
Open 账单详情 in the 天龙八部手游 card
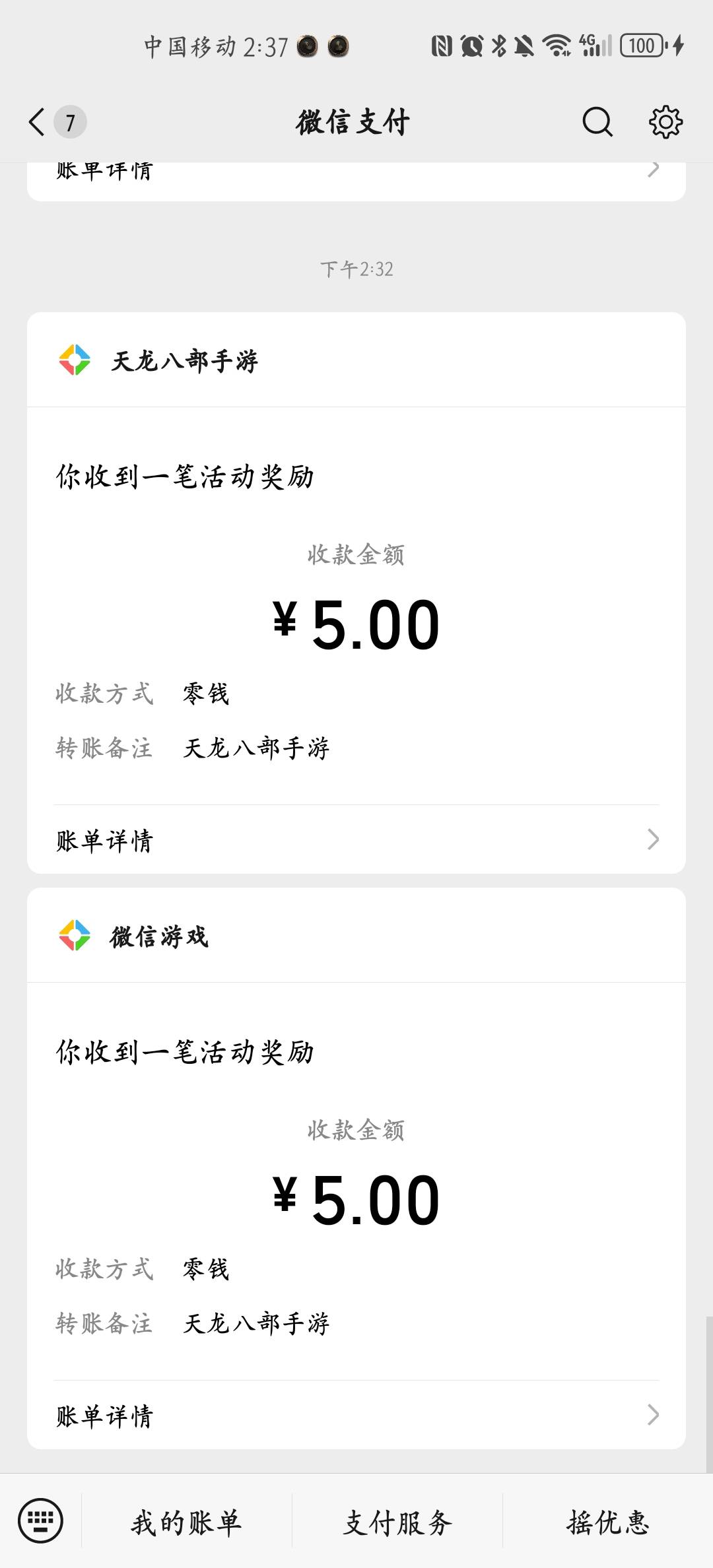pos(356,839)
